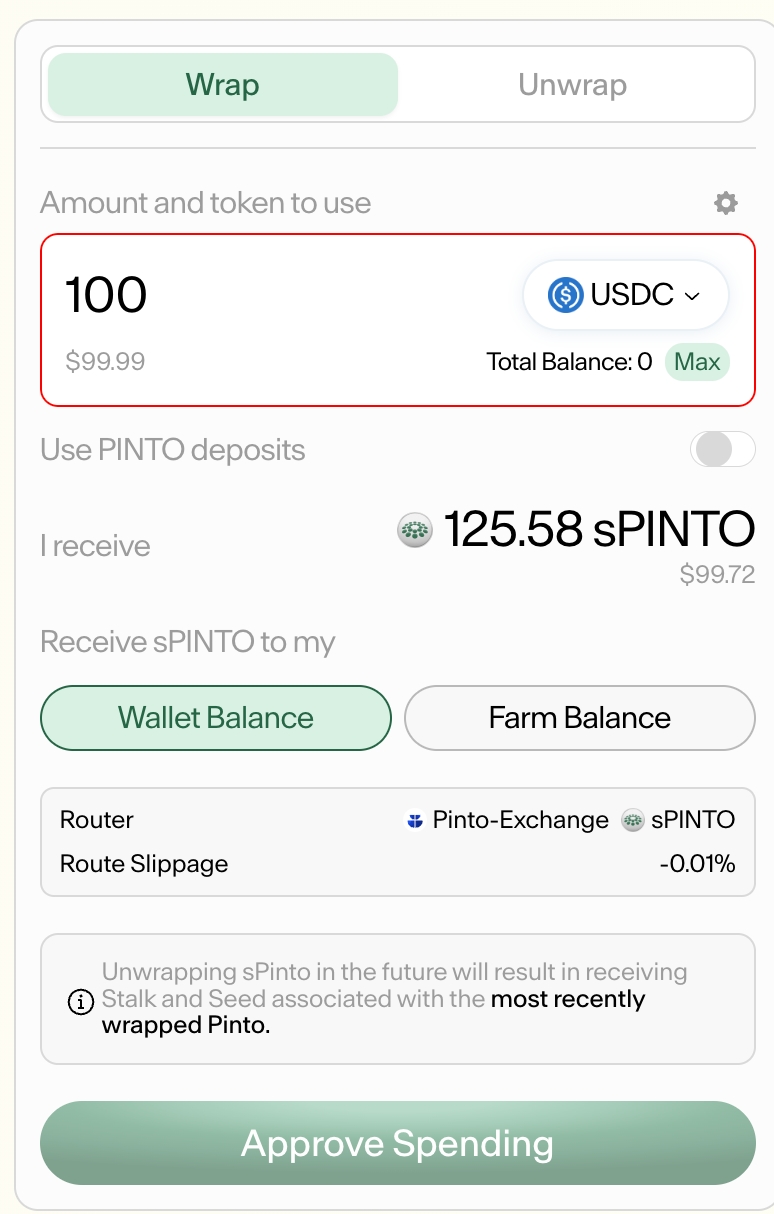The height and width of the screenshot is (1214, 774).
Task: Open slippage settings gear icon
Action: 726,203
